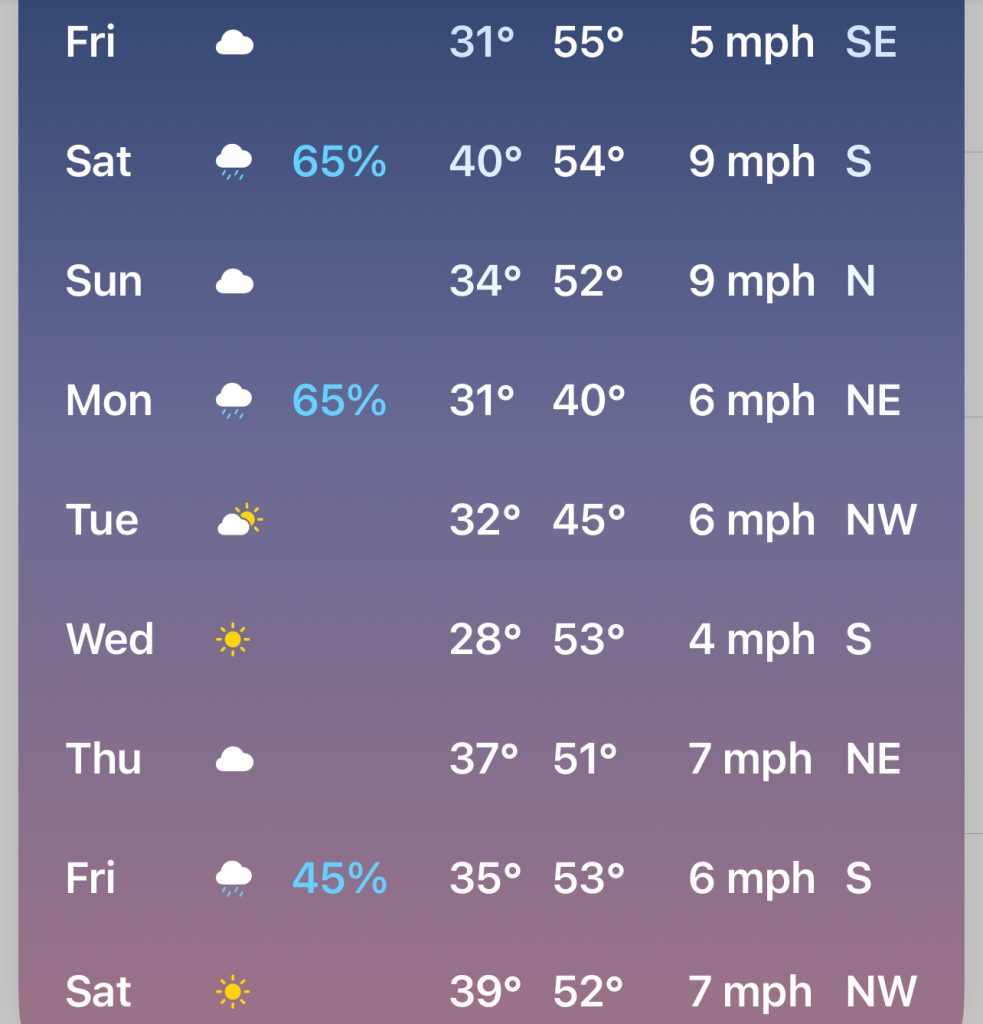Viewport: 983px width, 1024px height.
Task: View Thursday's cloudy forecast details
Action: pyautogui.click(x=490, y=759)
